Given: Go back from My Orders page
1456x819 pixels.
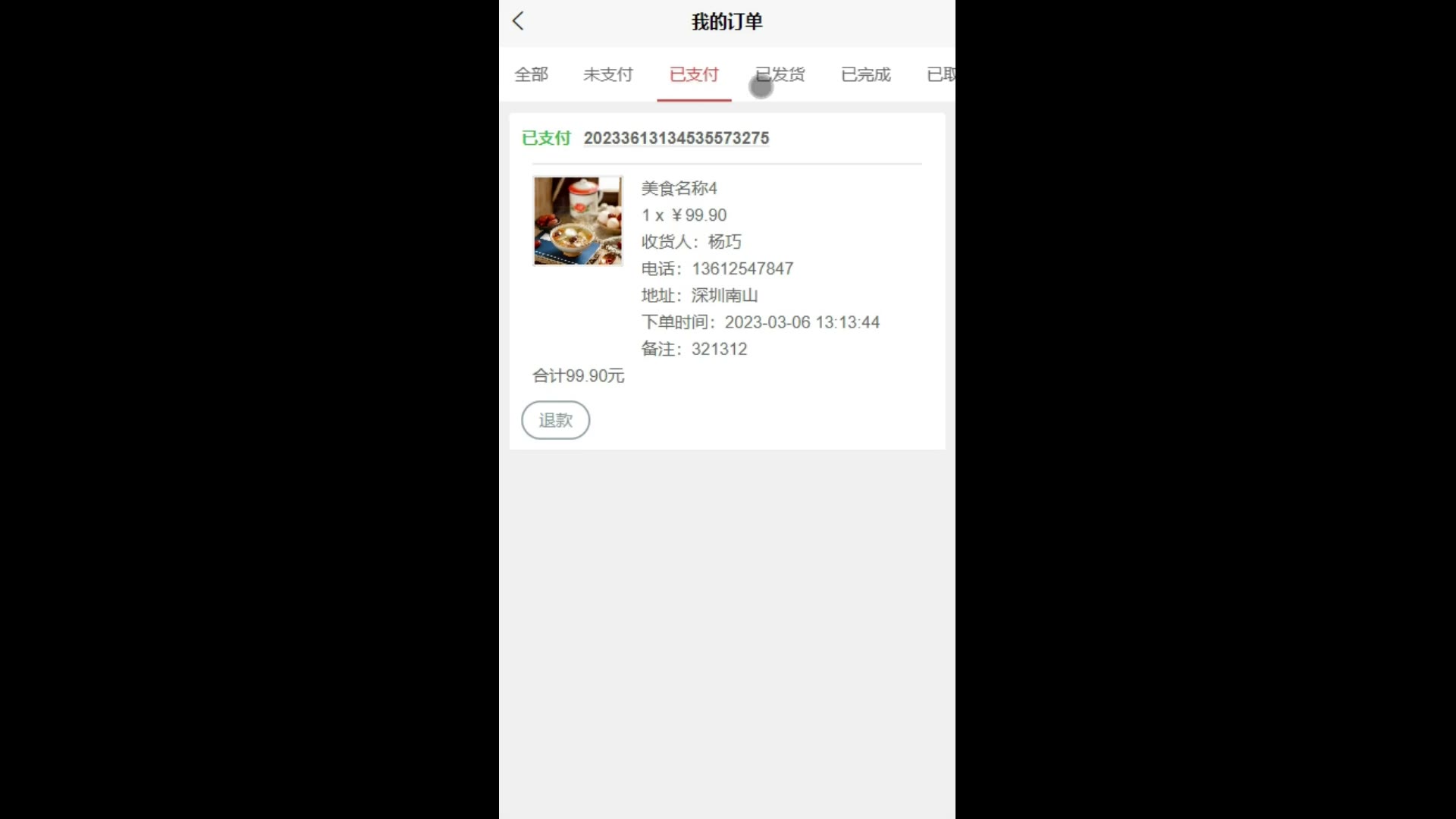Looking at the screenshot, I should coord(519,21).
